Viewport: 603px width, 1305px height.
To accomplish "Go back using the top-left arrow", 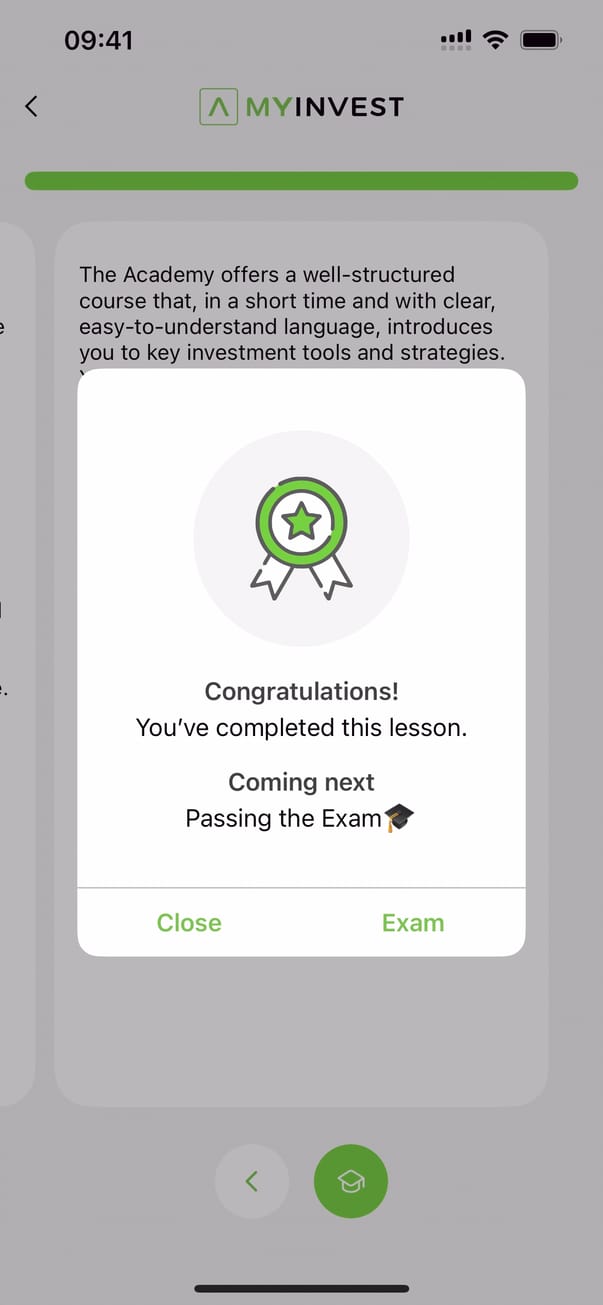I will 32,106.
